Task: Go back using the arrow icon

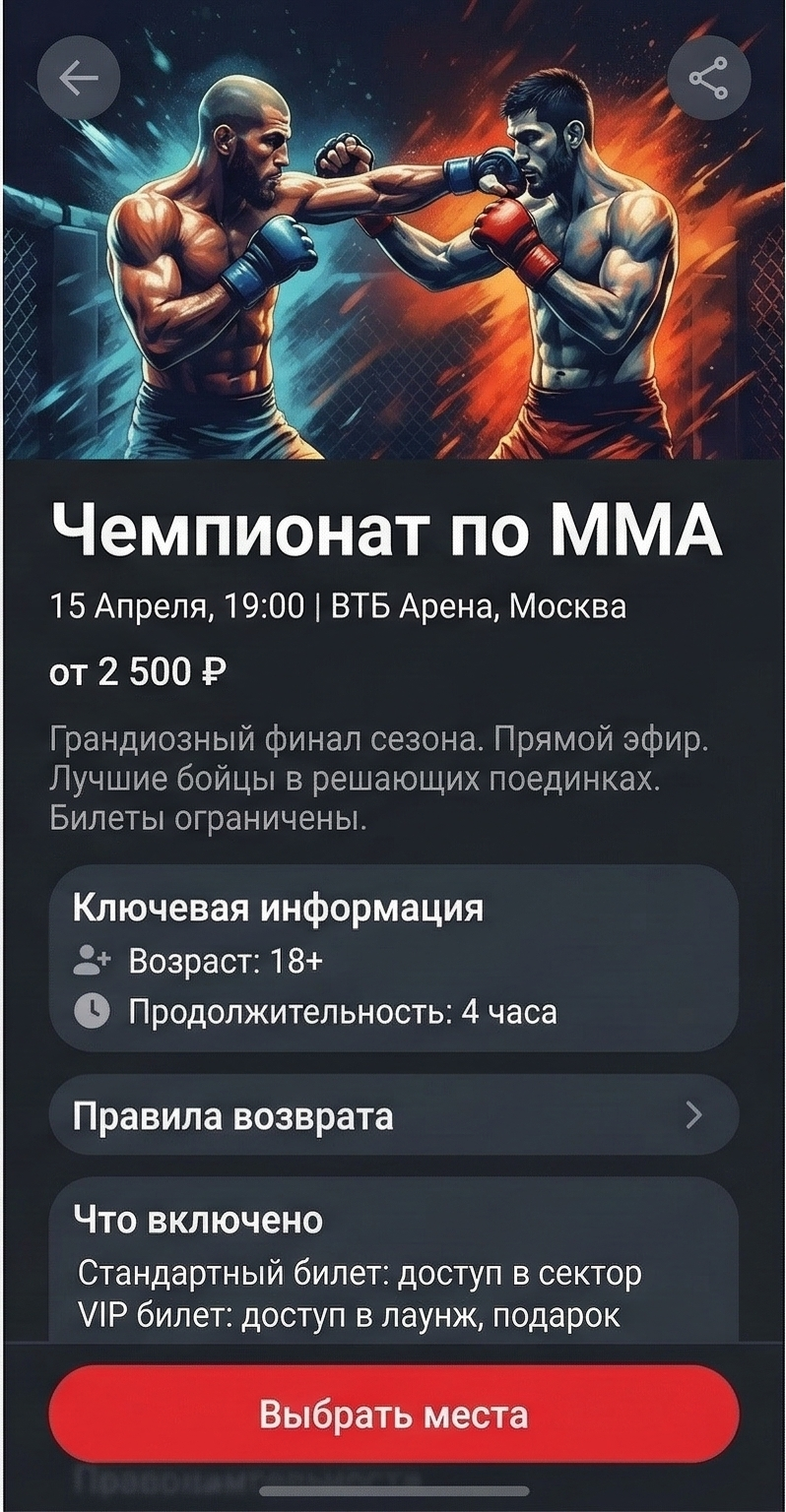Action: click(x=79, y=78)
